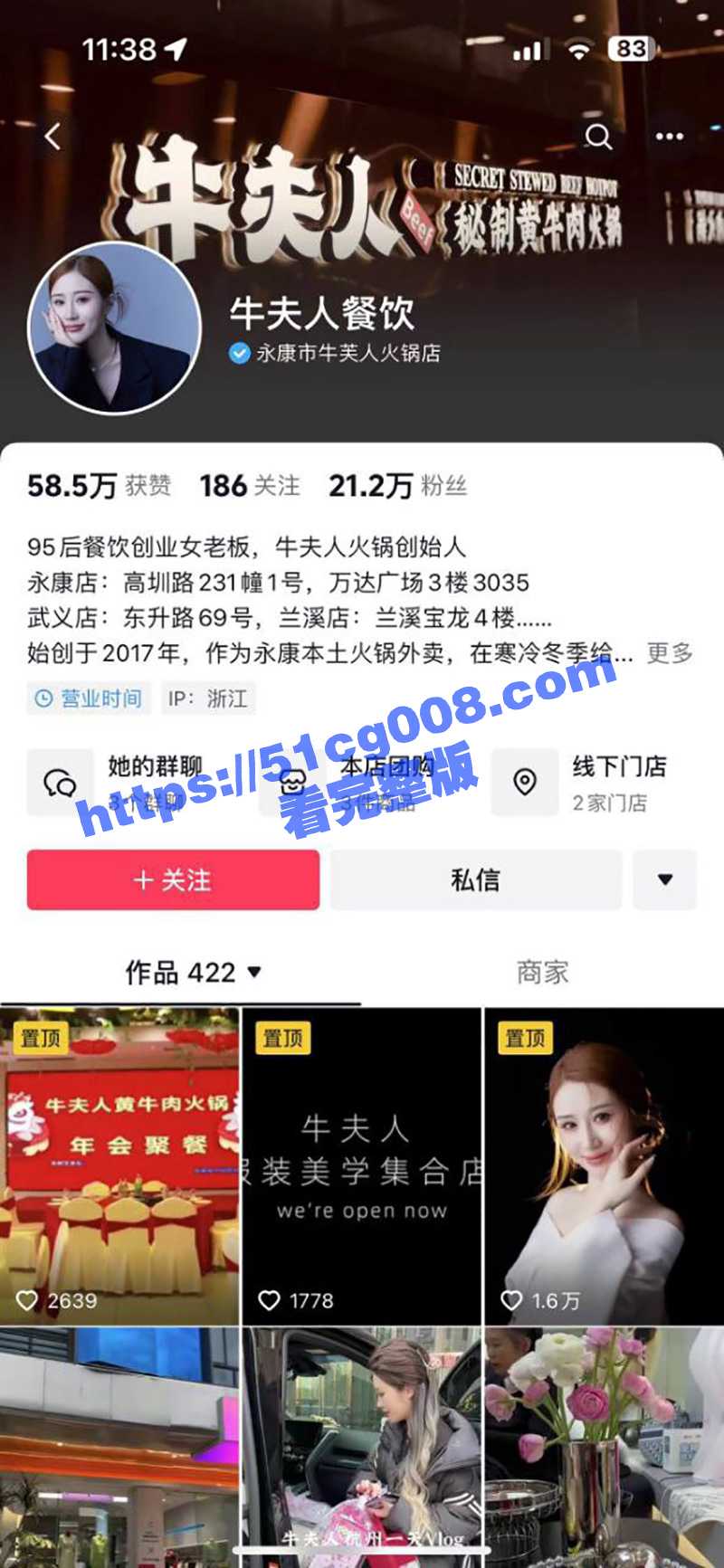Image resolution: width=724 pixels, height=1568 pixels.
Task: Open the 营业时间 business hours chip
Action: coord(89,698)
